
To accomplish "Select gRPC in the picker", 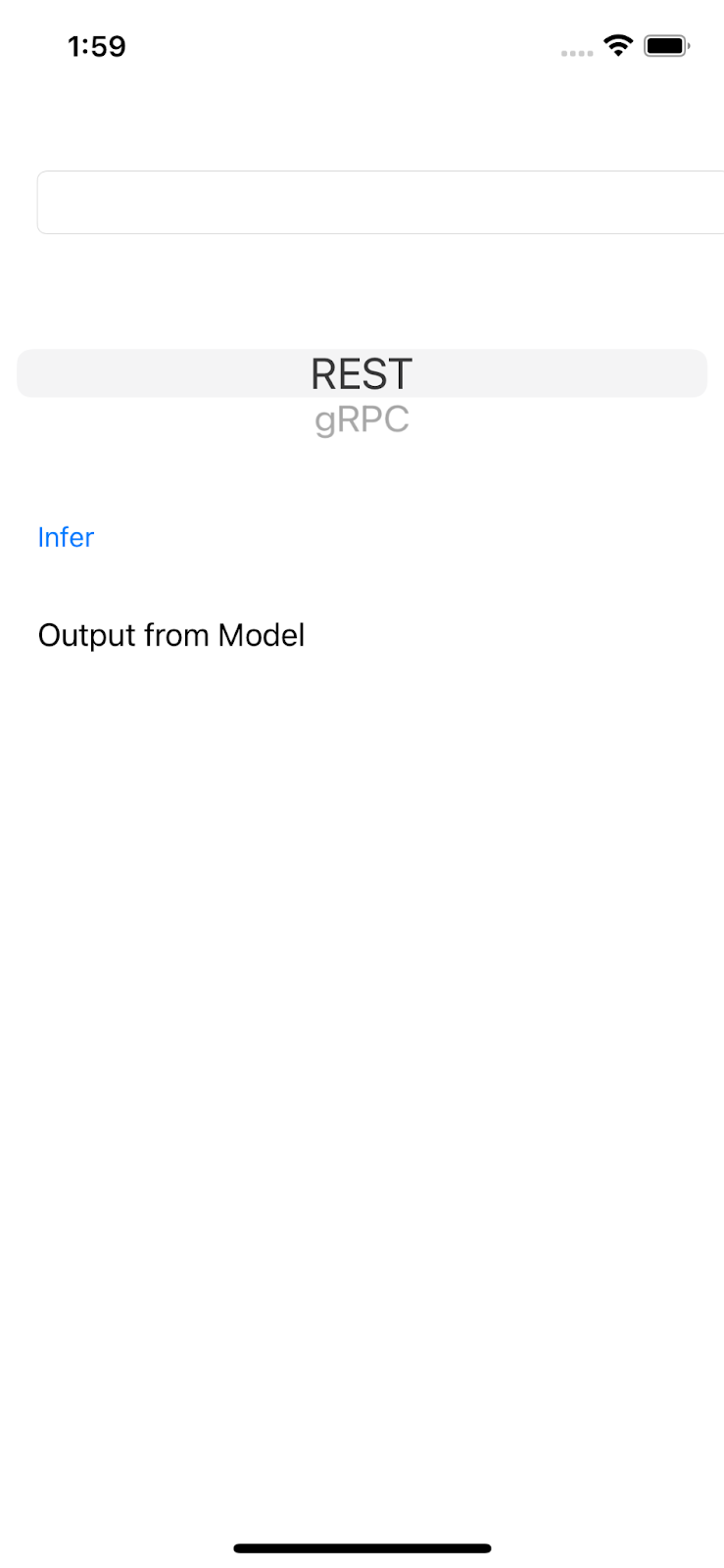I will click(362, 420).
